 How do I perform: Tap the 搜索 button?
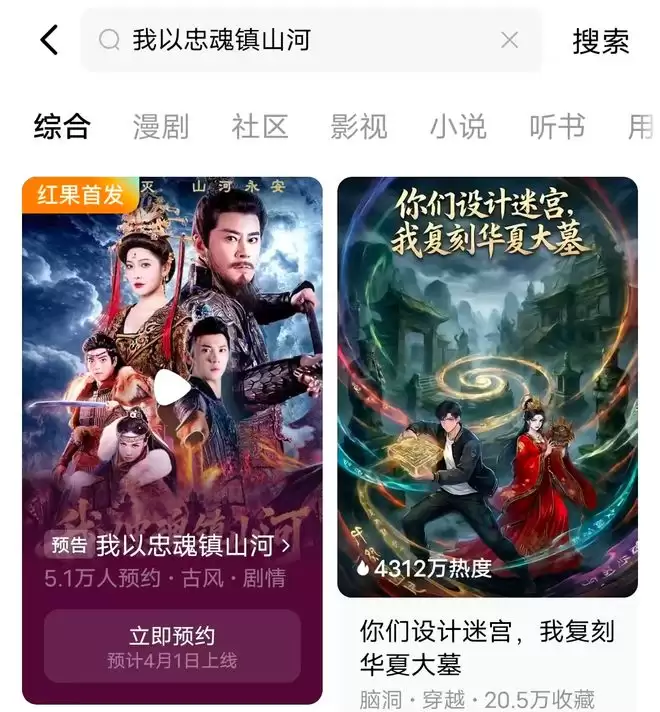600,41
